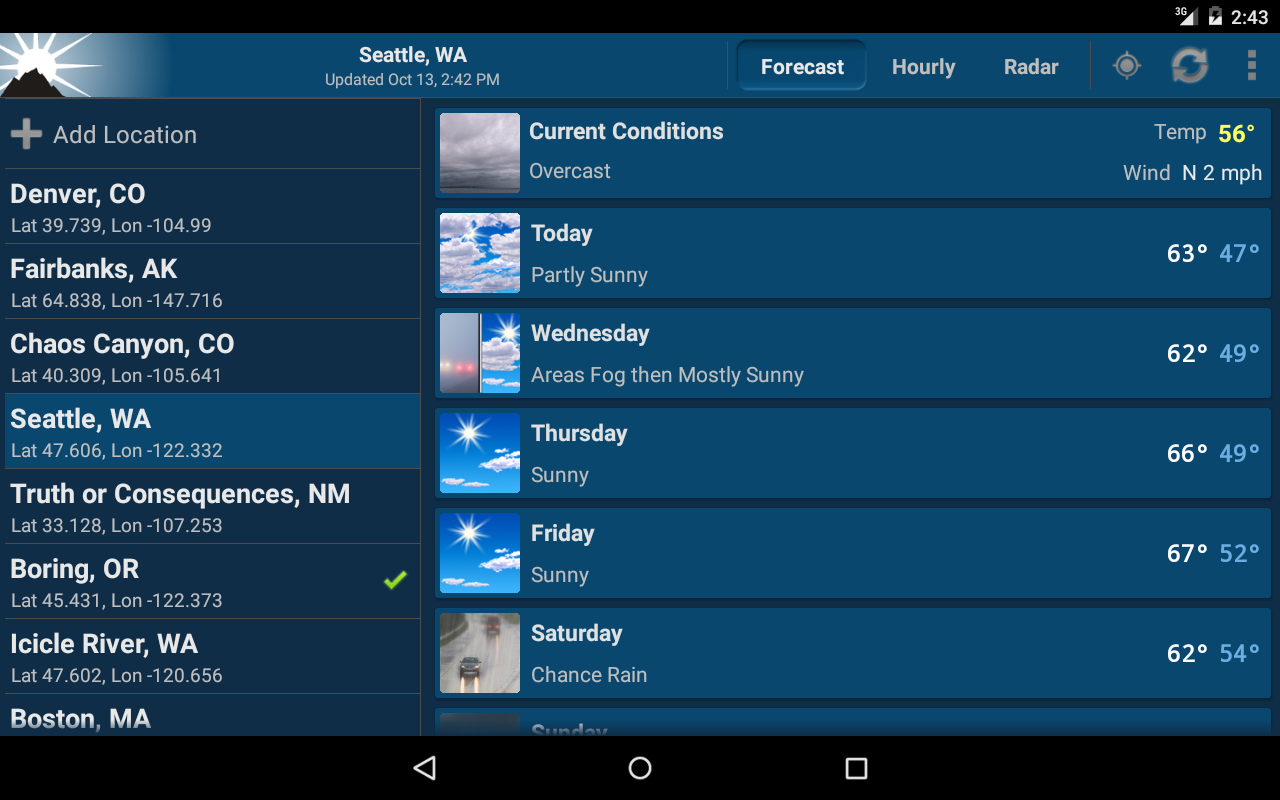Tap the GPS locate-me icon

(1127, 66)
